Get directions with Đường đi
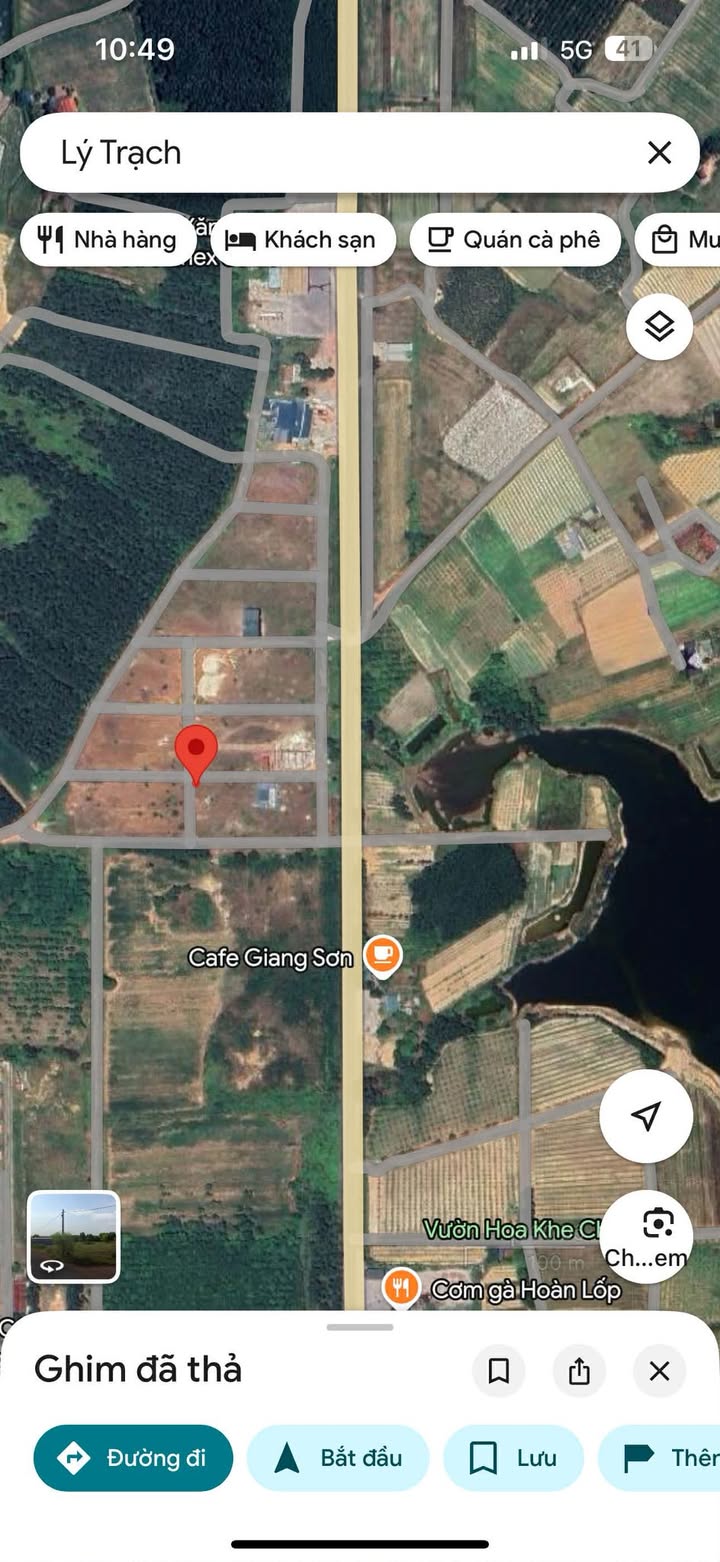 pos(133,1458)
